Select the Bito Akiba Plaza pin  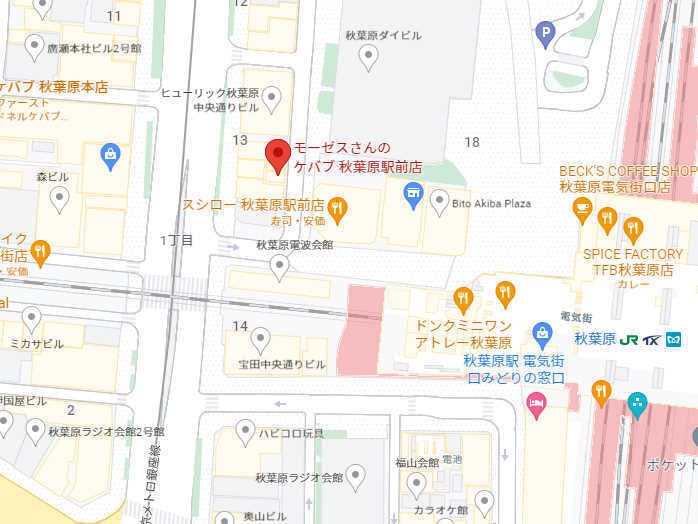tap(439, 203)
